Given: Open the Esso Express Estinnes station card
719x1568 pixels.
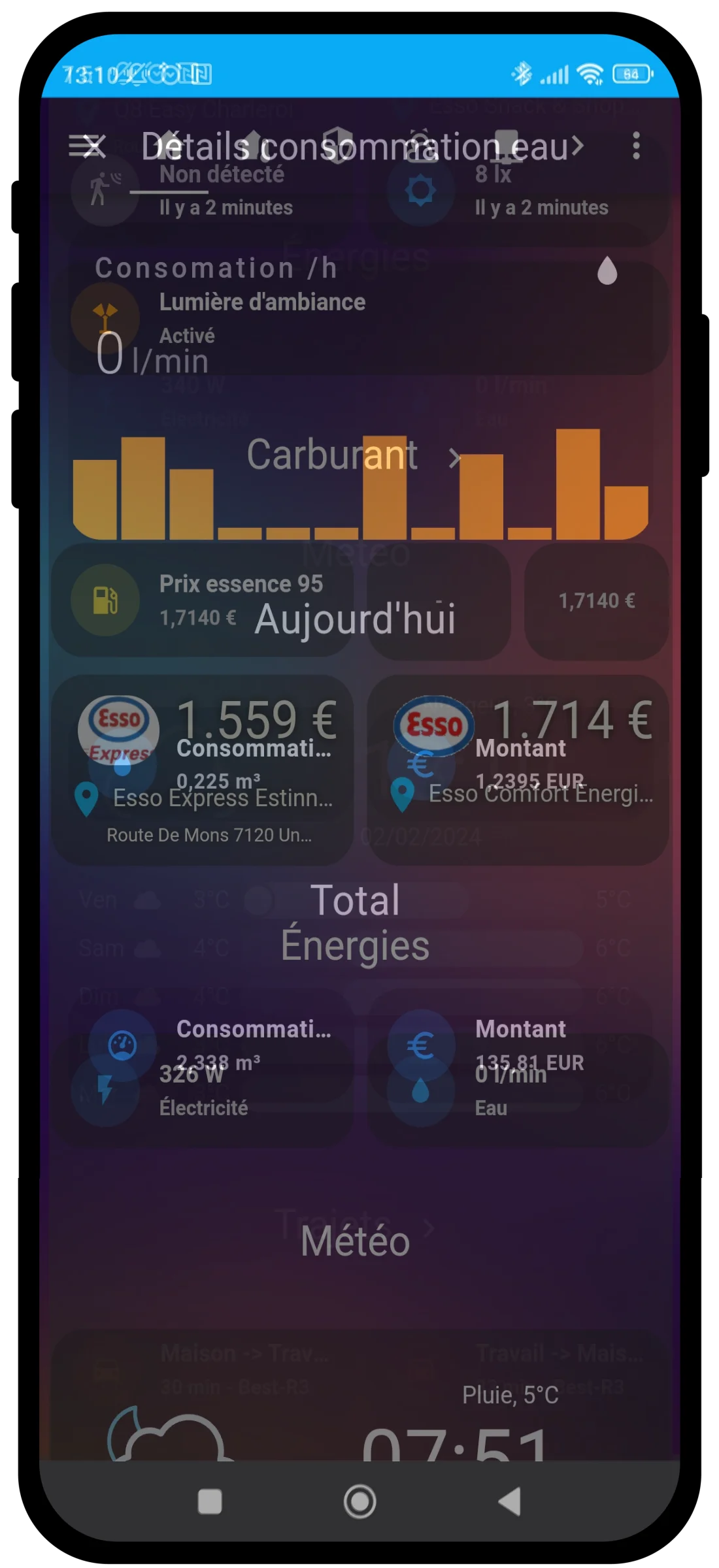Looking at the screenshot, I should [203, 770].
